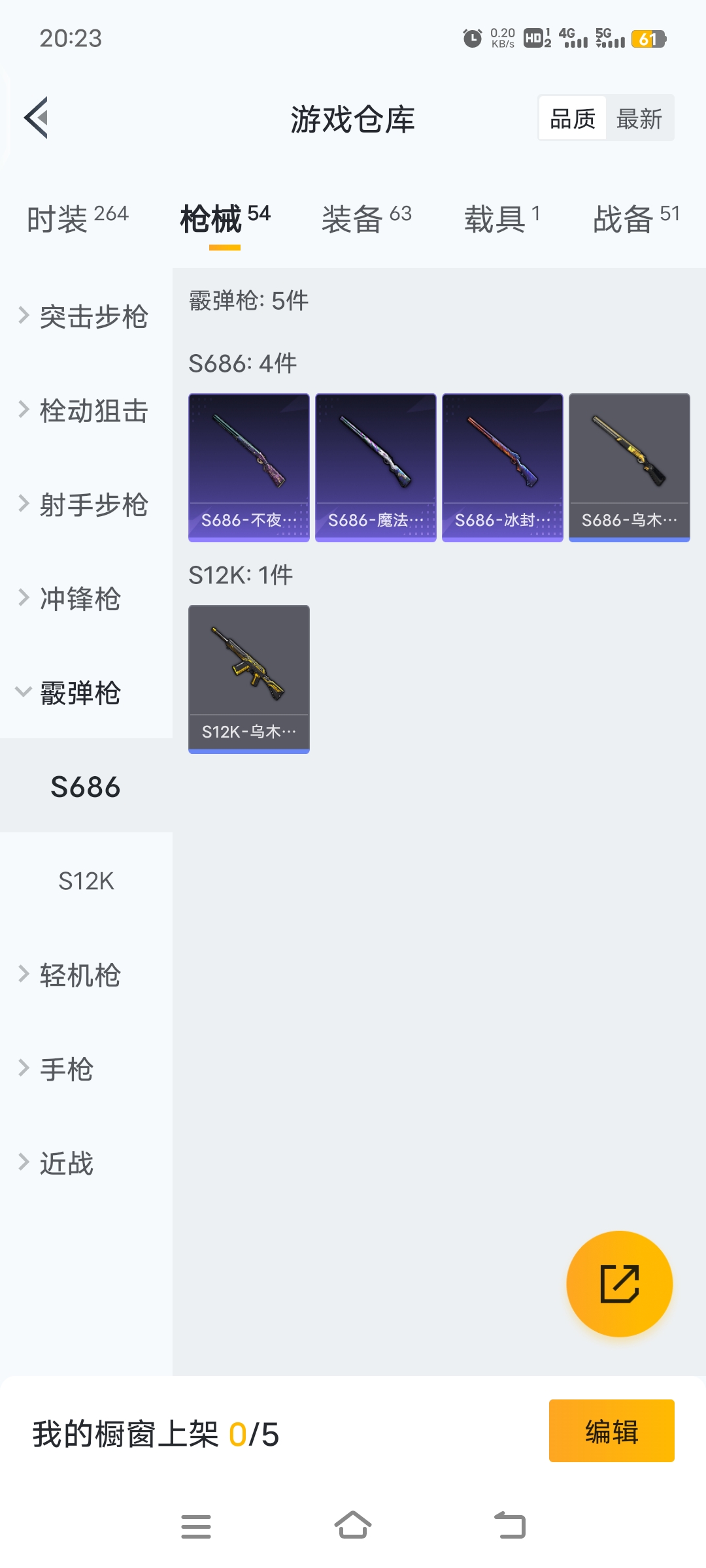The width and height of the screenshot is (706, 1568).
Task: Switch to the 装备 tab
Action: pos(366,219)
